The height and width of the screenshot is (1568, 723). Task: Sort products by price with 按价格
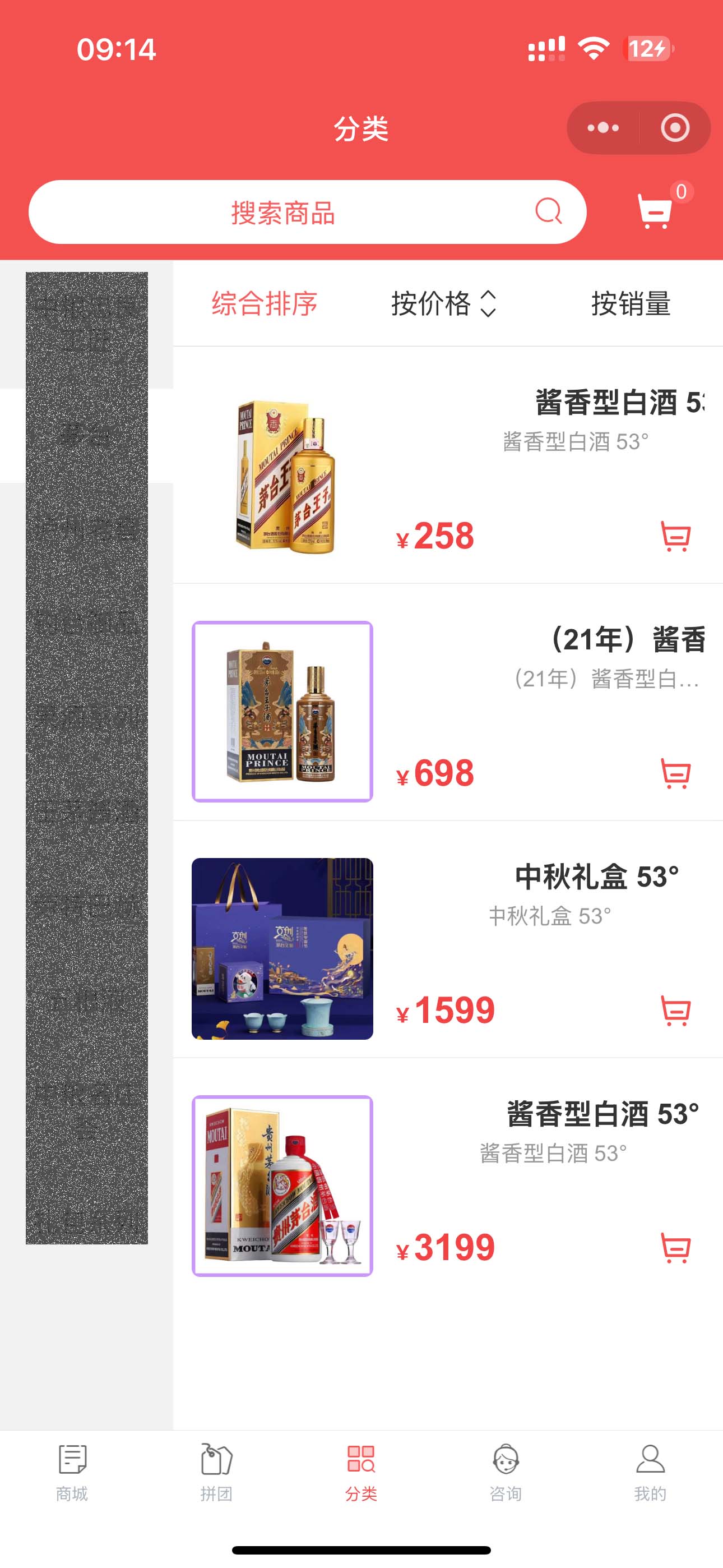444,303
